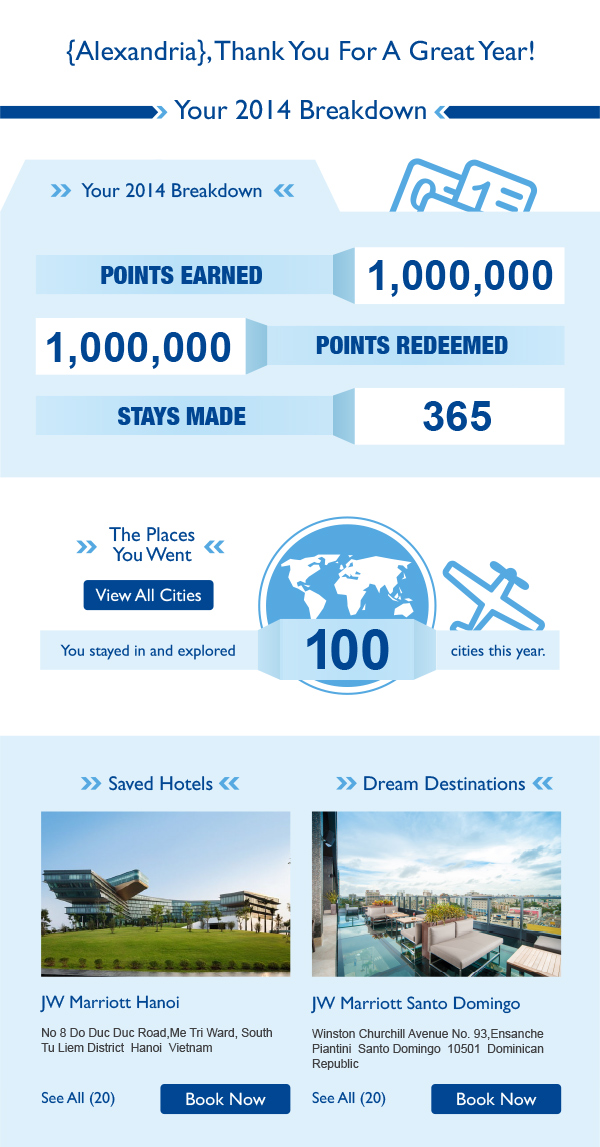See all 20 dream destinations
600x1147 pixels.
(349, 1098)
